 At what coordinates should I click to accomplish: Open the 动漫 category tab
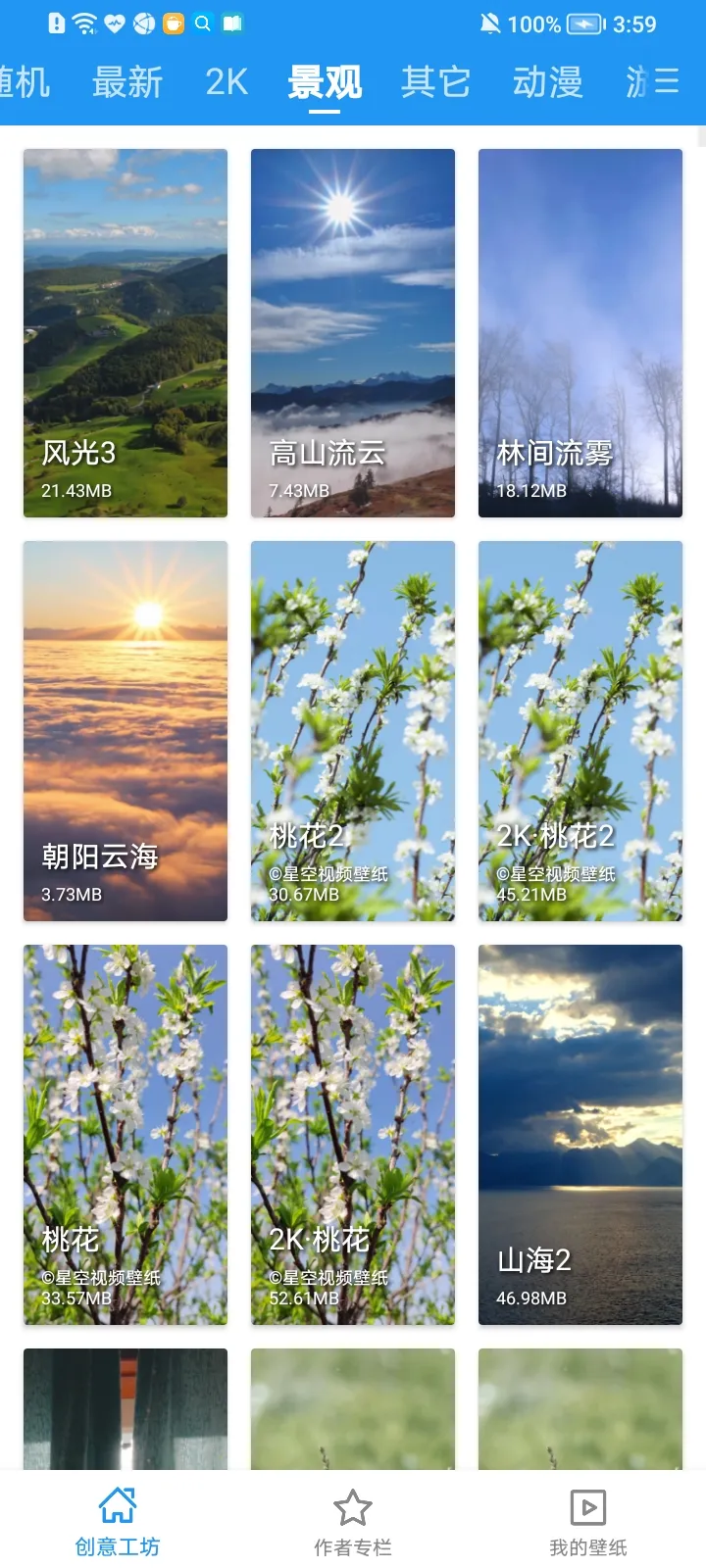pos(547,82)
